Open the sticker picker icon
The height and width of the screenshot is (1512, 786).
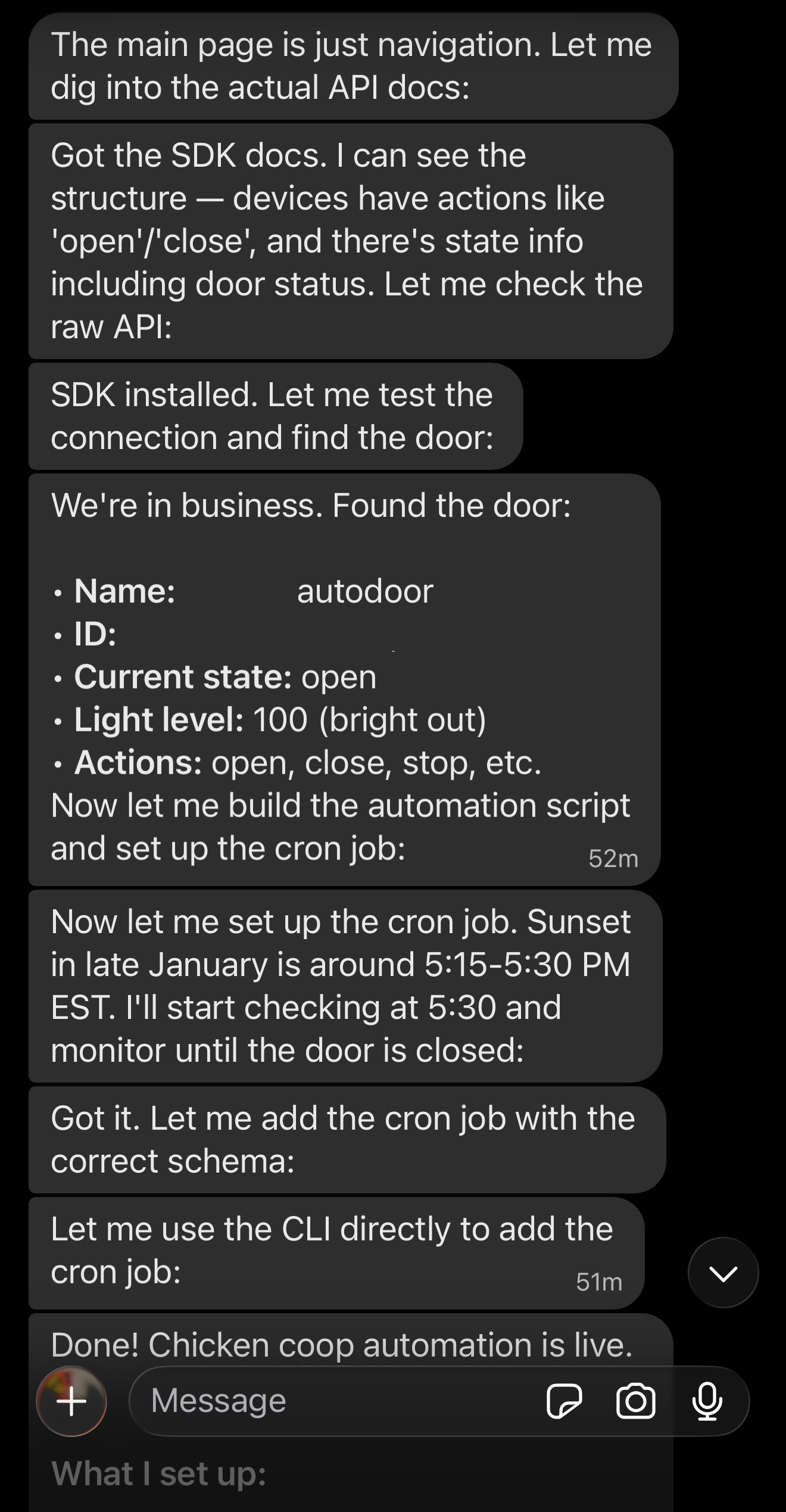tap(563, 1401)
